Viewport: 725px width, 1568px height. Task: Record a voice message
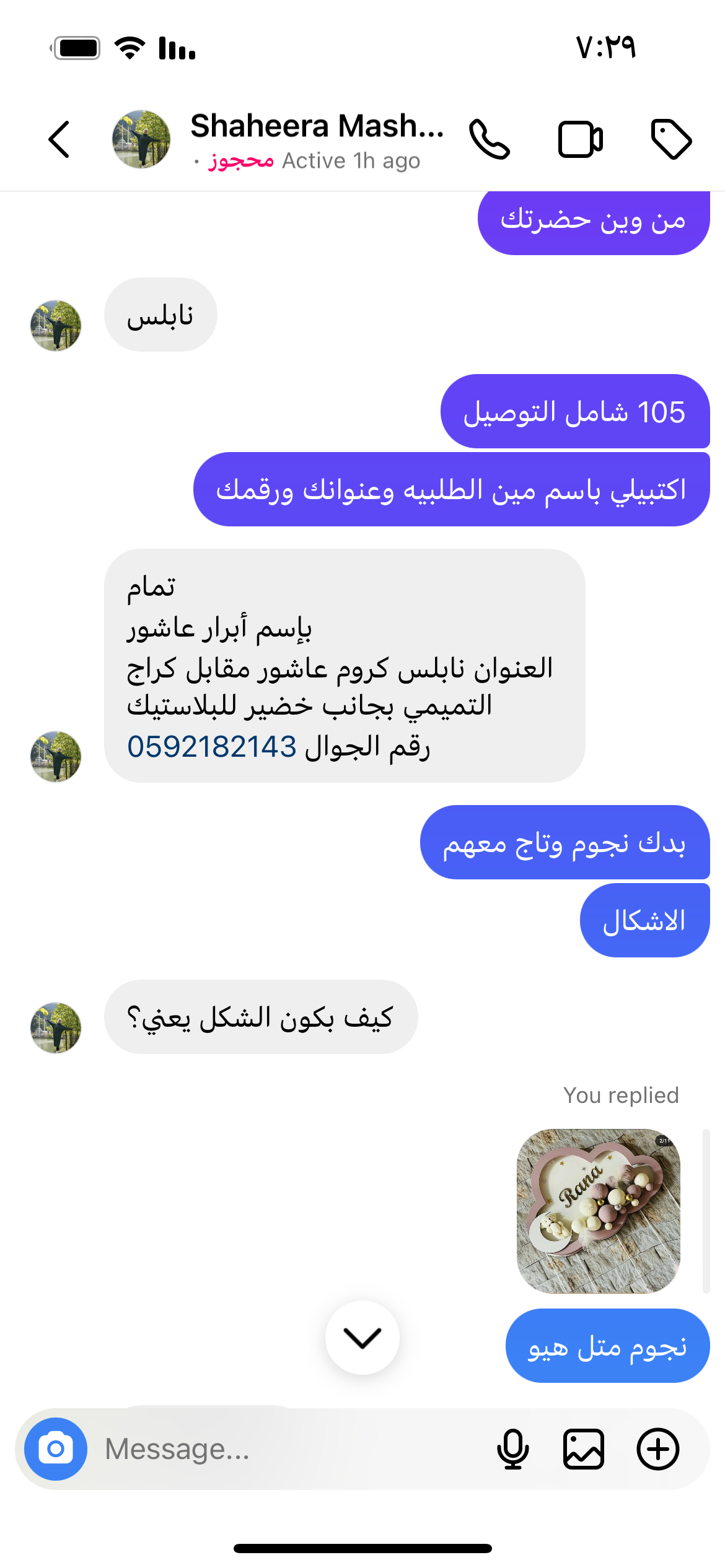[x=513, y=1449]
